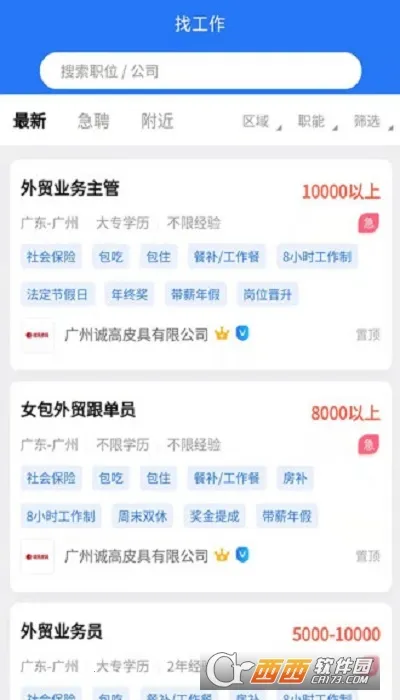Switch to the 附近 tab
Screen dimensions: 400x700
click(158, 121)
